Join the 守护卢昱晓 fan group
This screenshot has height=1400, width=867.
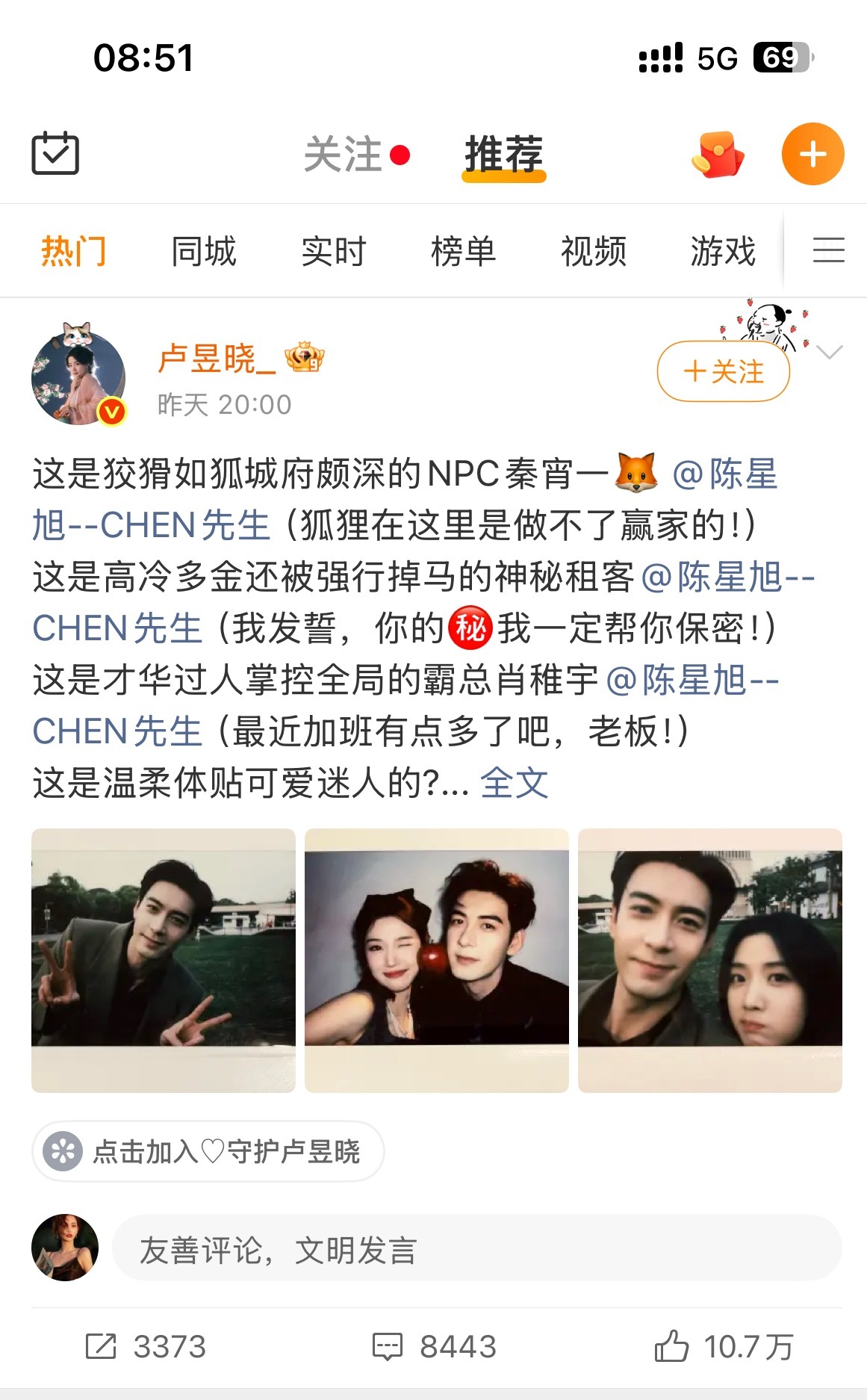coord(208,1153)
